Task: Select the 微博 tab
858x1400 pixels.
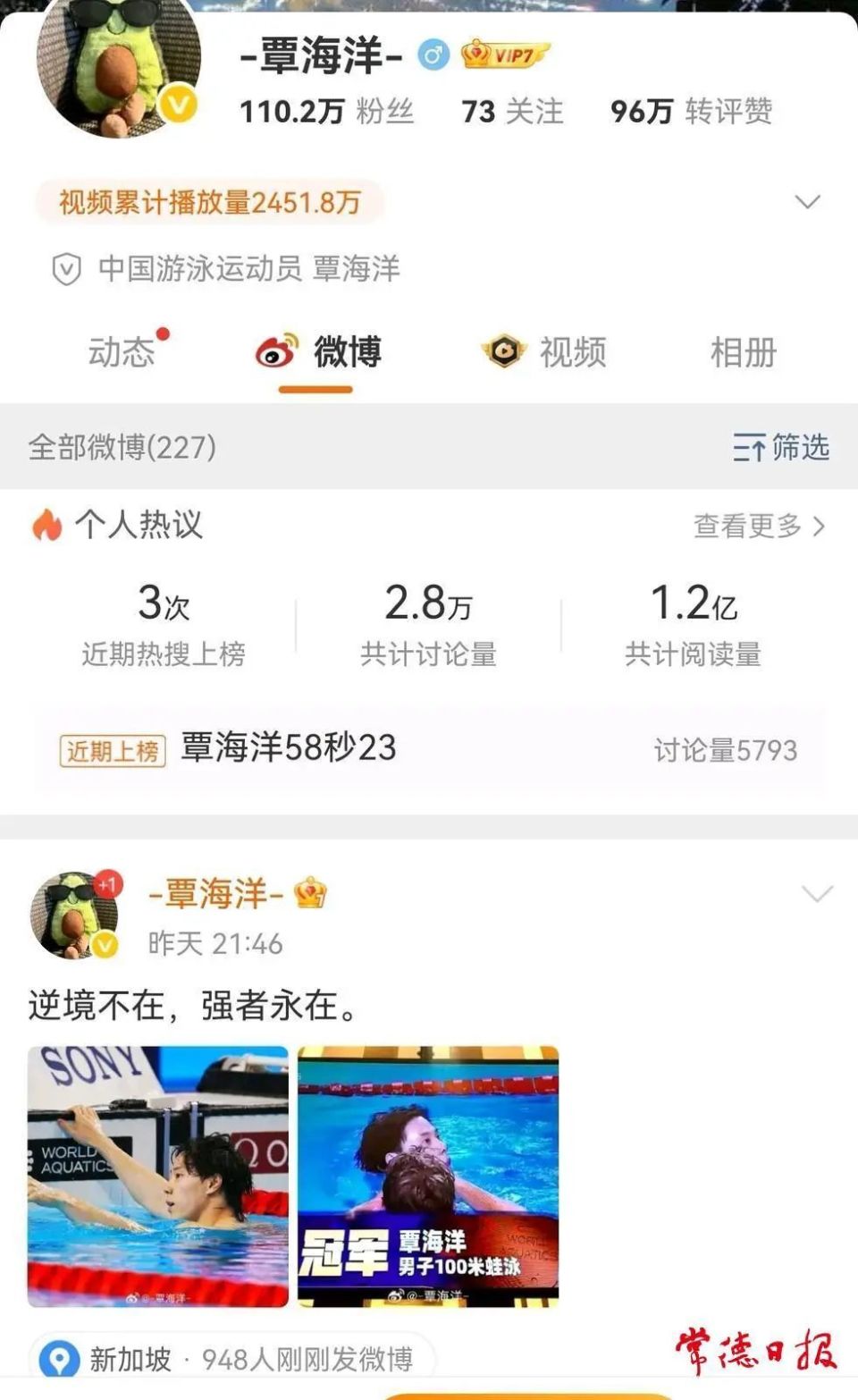Action: 319,352
